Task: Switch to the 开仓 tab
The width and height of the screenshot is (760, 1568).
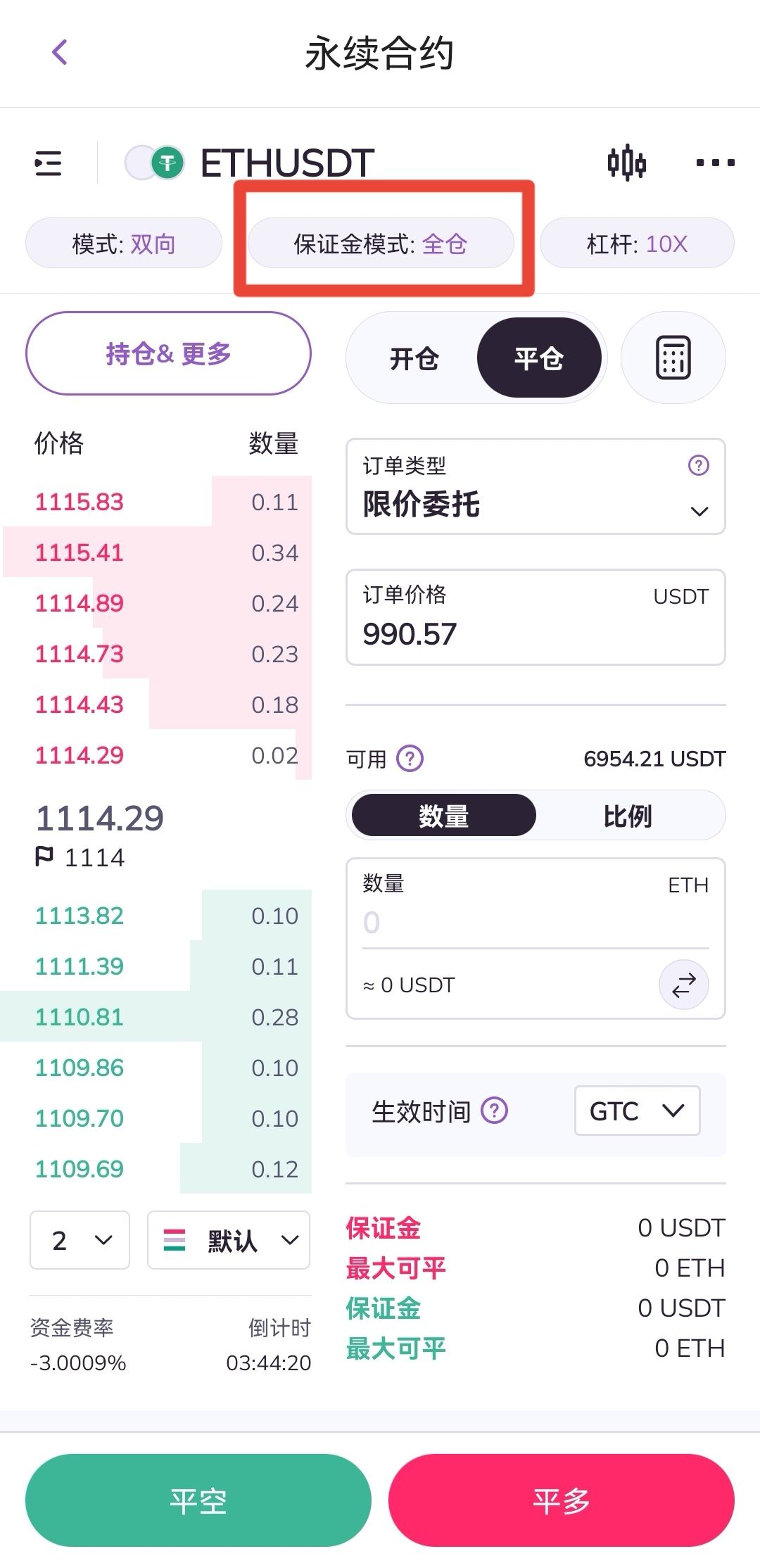Action: (414, 359)
